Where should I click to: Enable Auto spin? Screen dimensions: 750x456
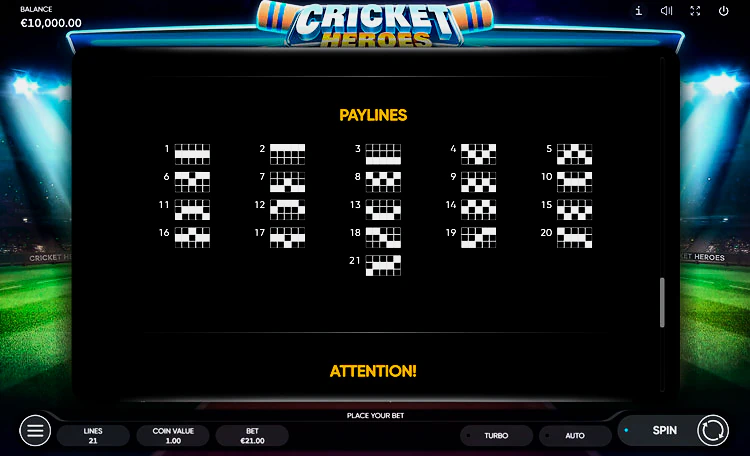tap(575, 436)
